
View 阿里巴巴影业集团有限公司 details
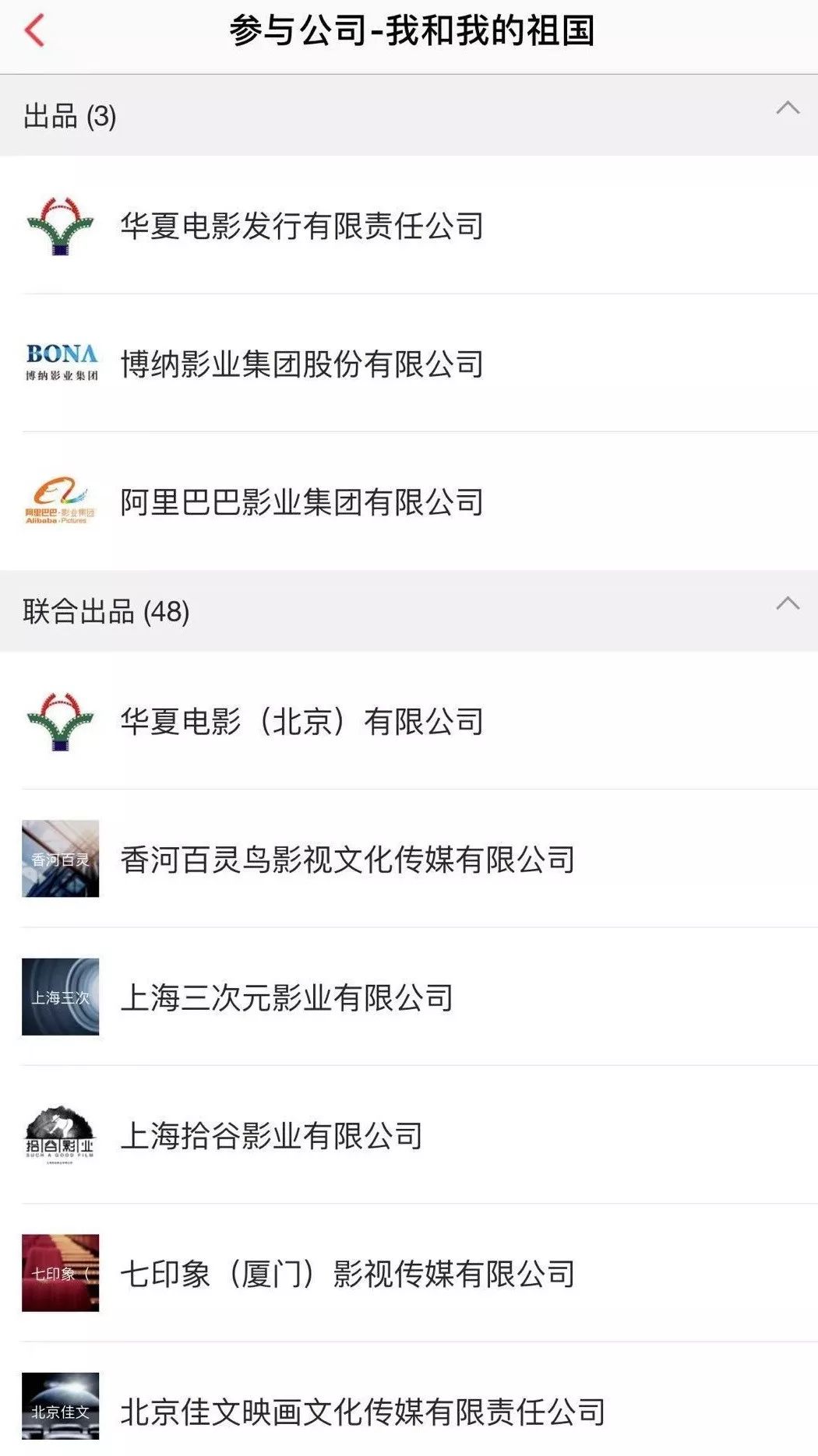(301, 502)
